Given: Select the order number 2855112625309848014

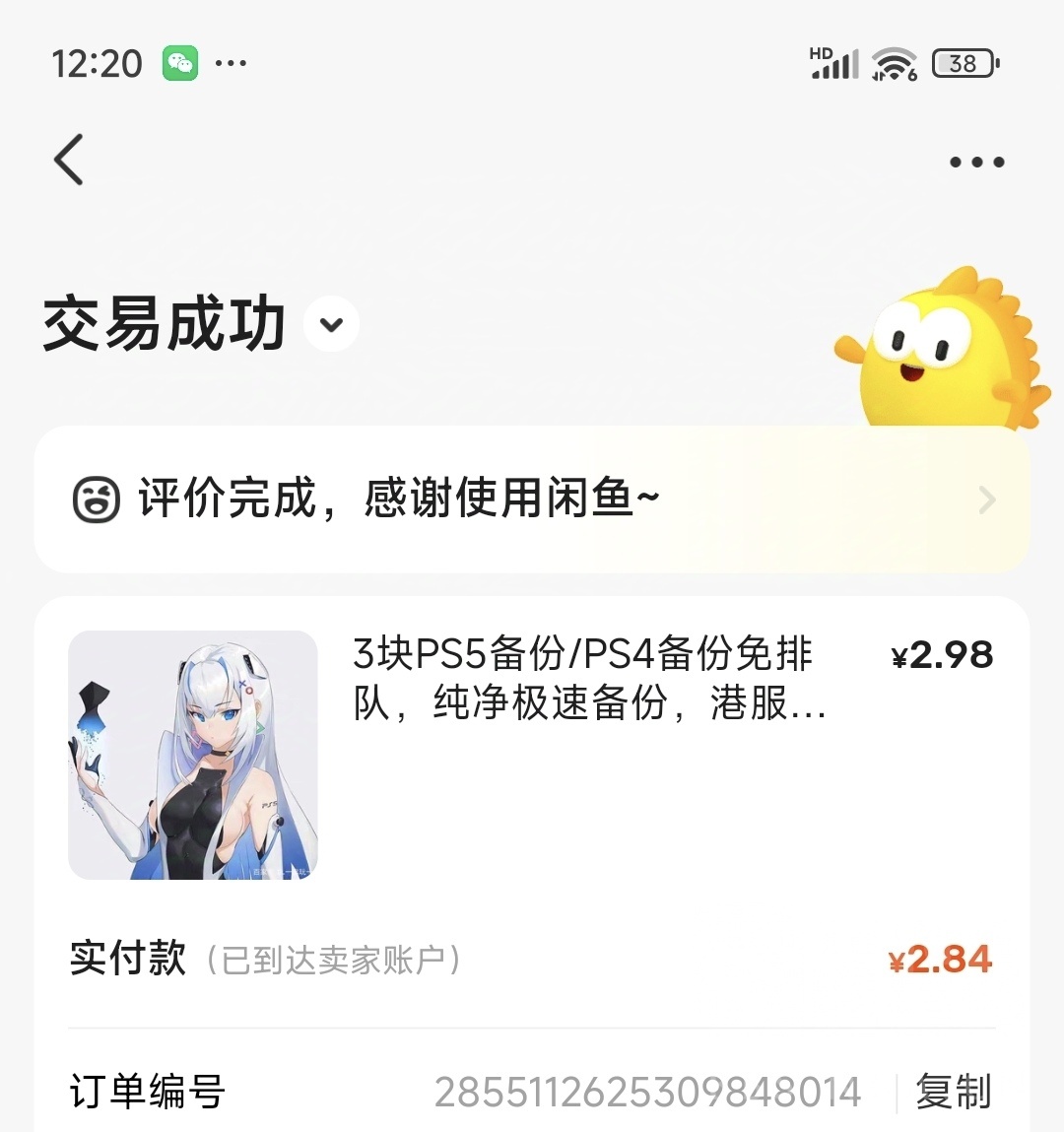Looking at the screenshot, I should (x=648, y=1092).
